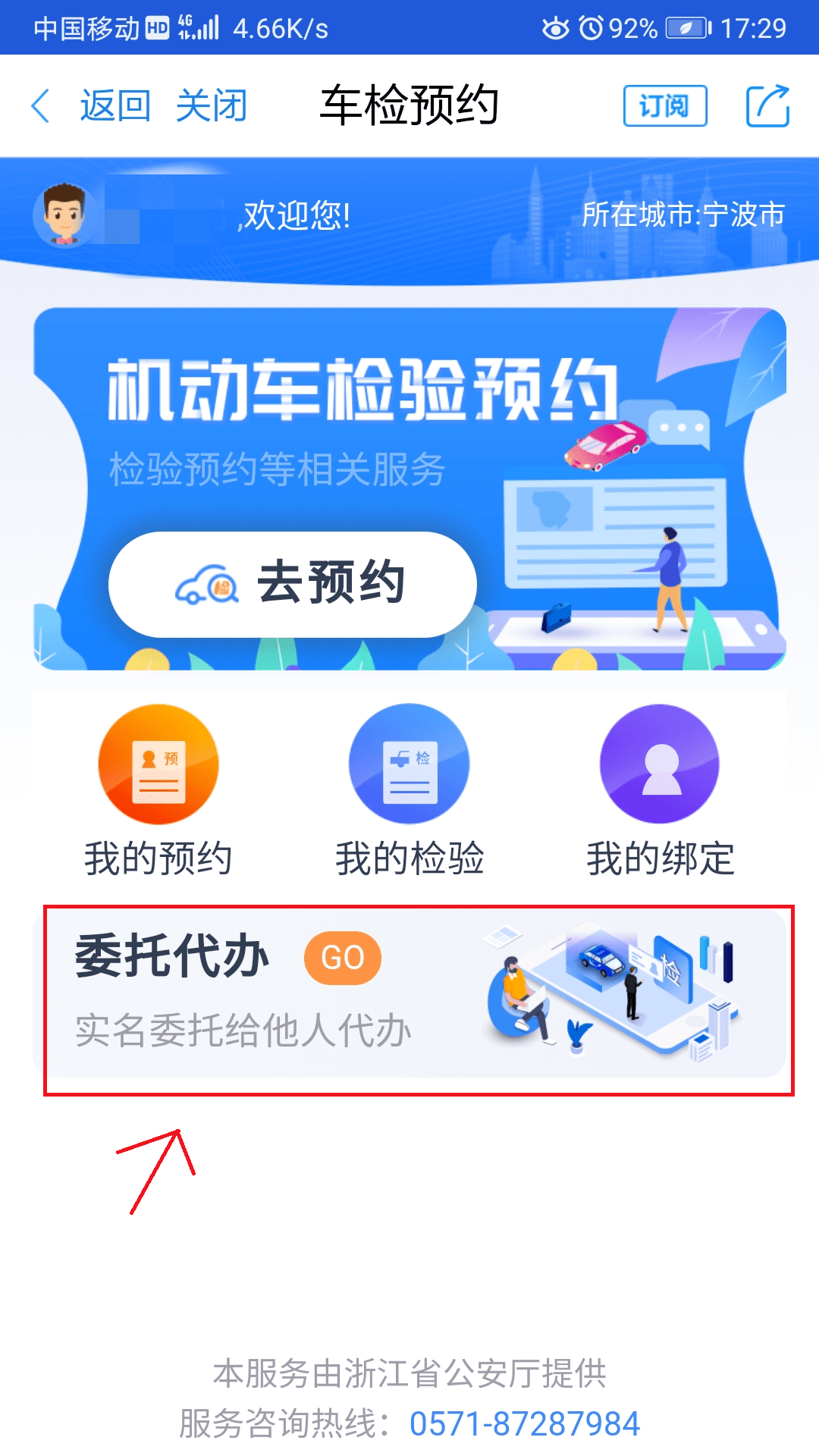Call the hotline 0571-87287984

525,1423
